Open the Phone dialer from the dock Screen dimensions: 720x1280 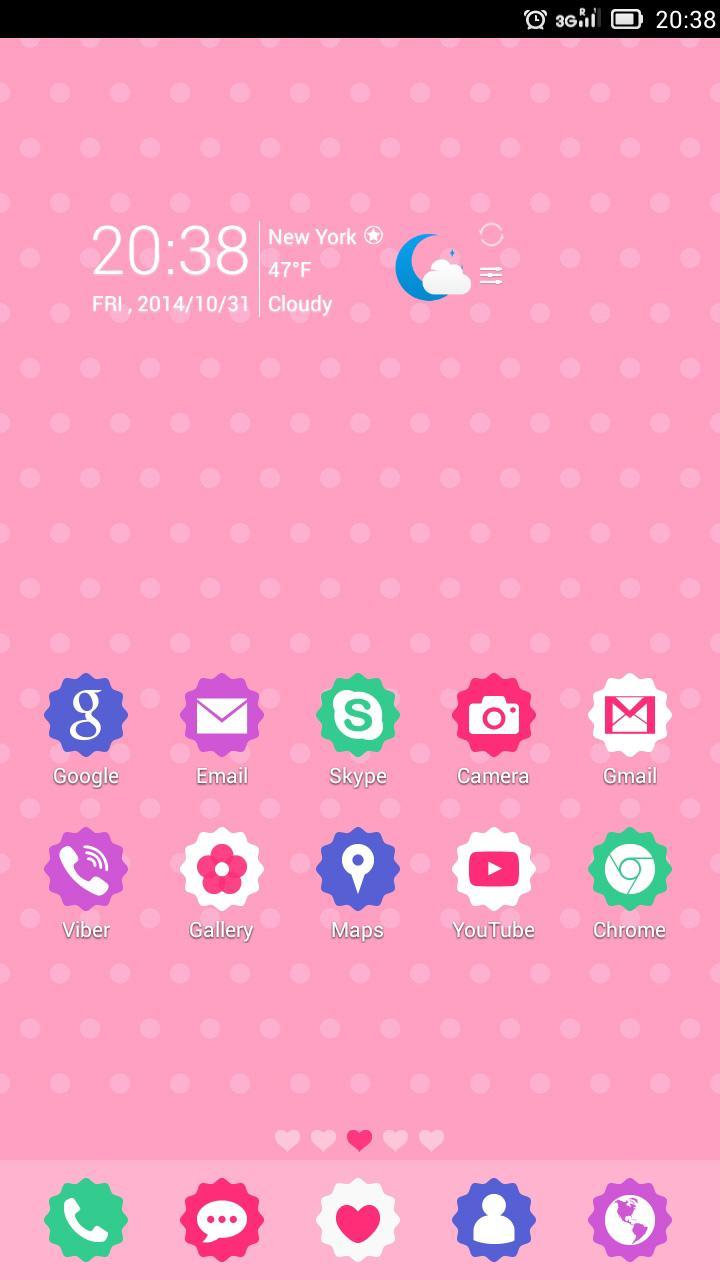click(x=86, y=1217)
